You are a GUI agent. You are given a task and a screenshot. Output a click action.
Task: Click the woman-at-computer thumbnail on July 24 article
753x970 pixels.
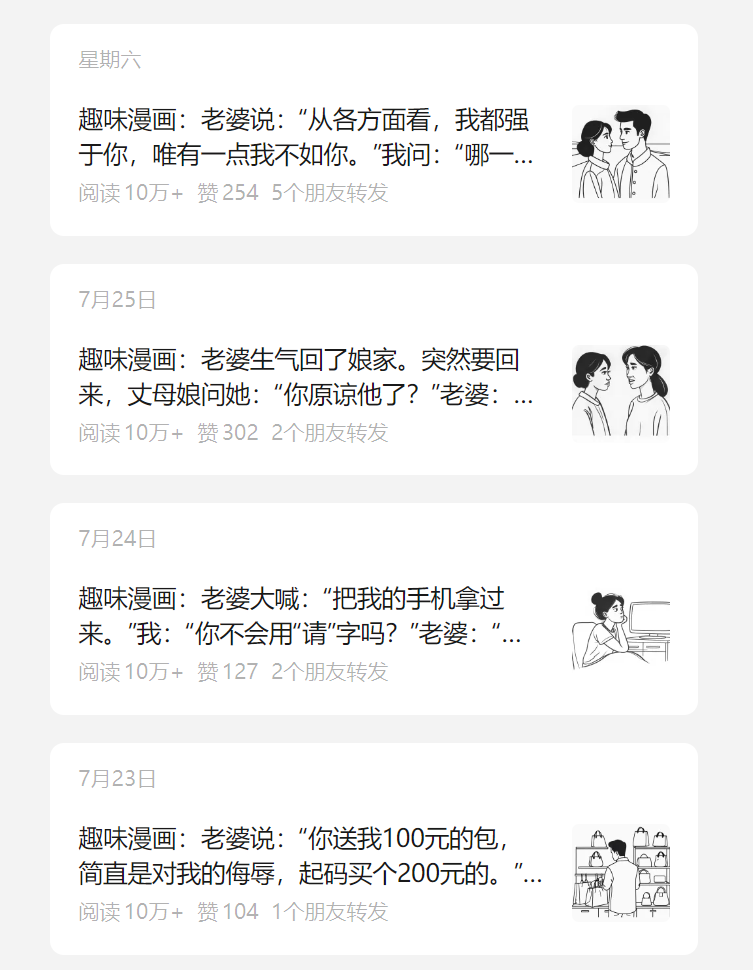[x=621, y=622]
